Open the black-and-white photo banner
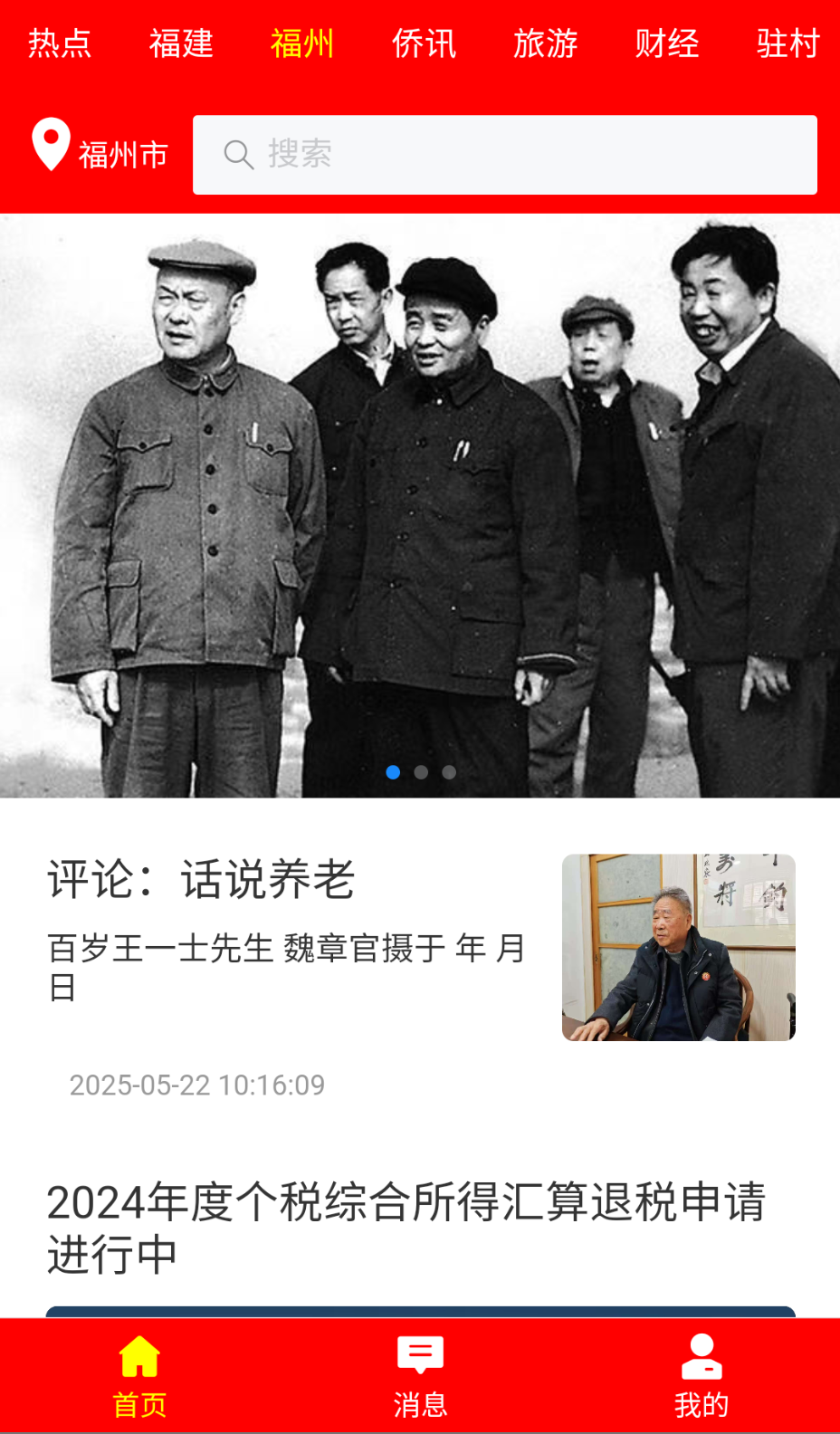The height and width of the screenshot is (1434, 840). [420, 505]
